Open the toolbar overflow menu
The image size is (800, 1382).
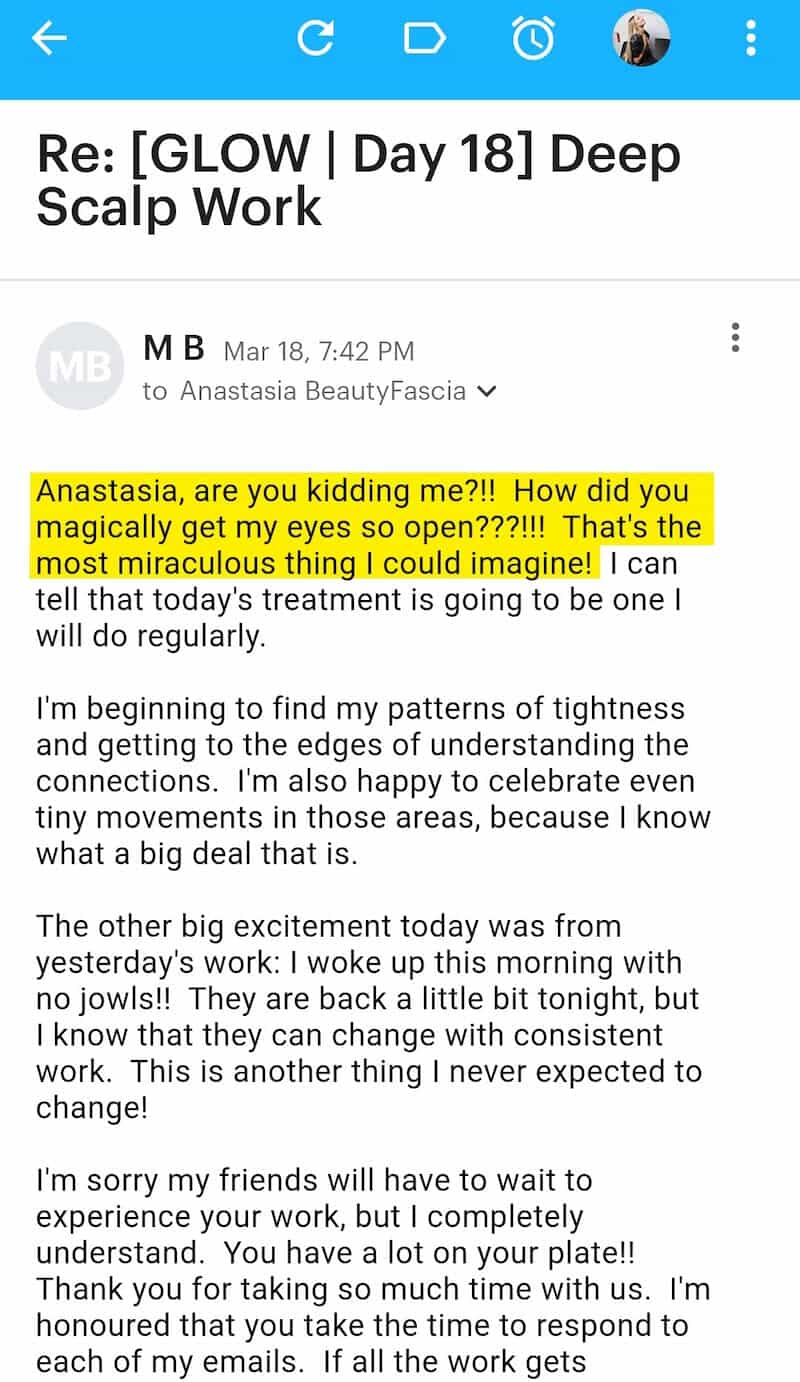[x=751, y=39]
